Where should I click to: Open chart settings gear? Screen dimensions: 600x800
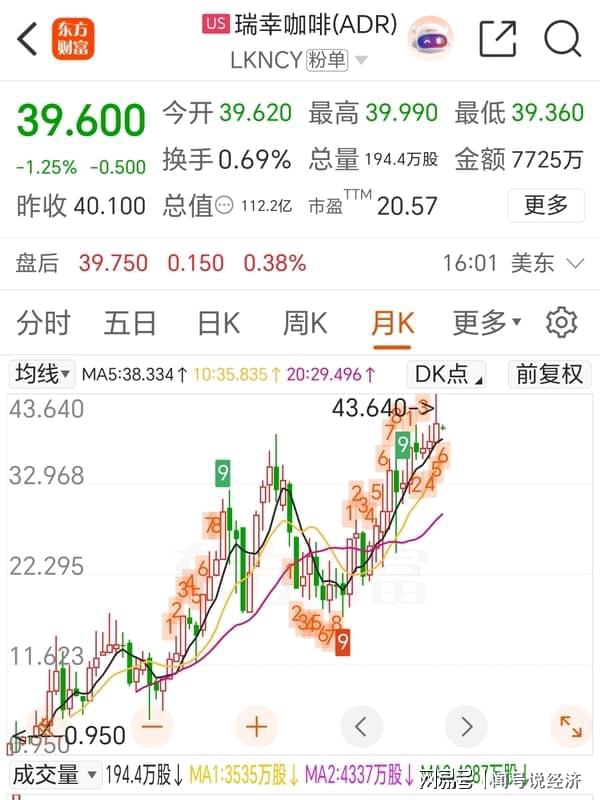pyautogui.click(x=562, y=323)
